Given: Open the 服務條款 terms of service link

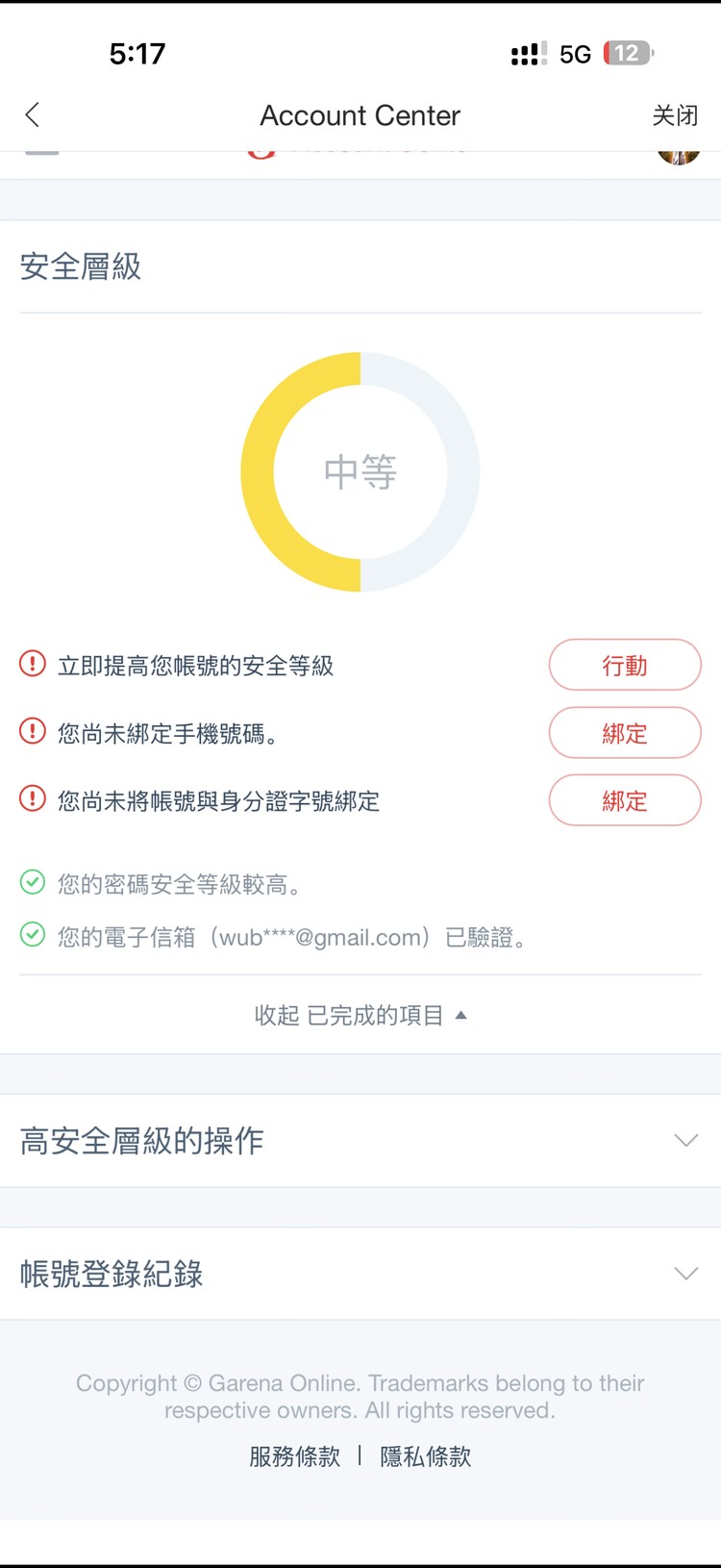Looking at the screenshot, I should [x=294, y=1456].
